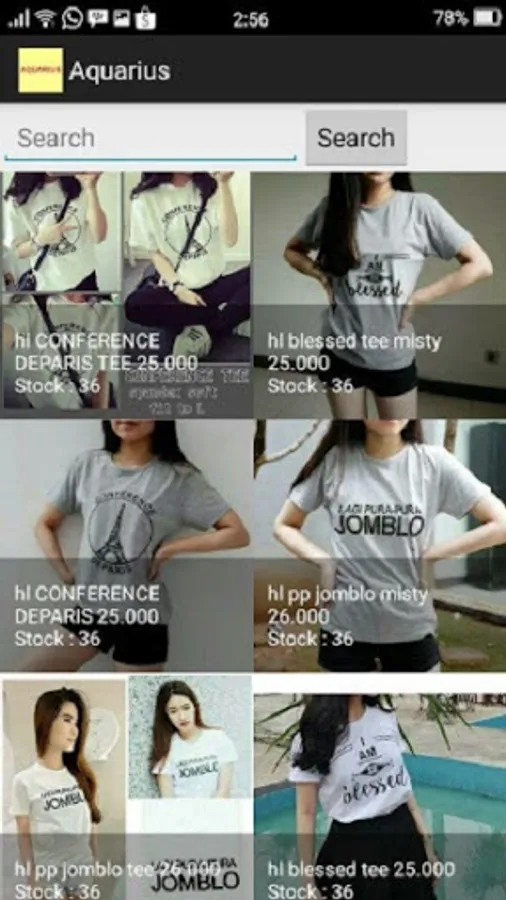Open hl CONFERENCE DEPARIS TEE product
The image size is (506, 900).
point(126,295)
